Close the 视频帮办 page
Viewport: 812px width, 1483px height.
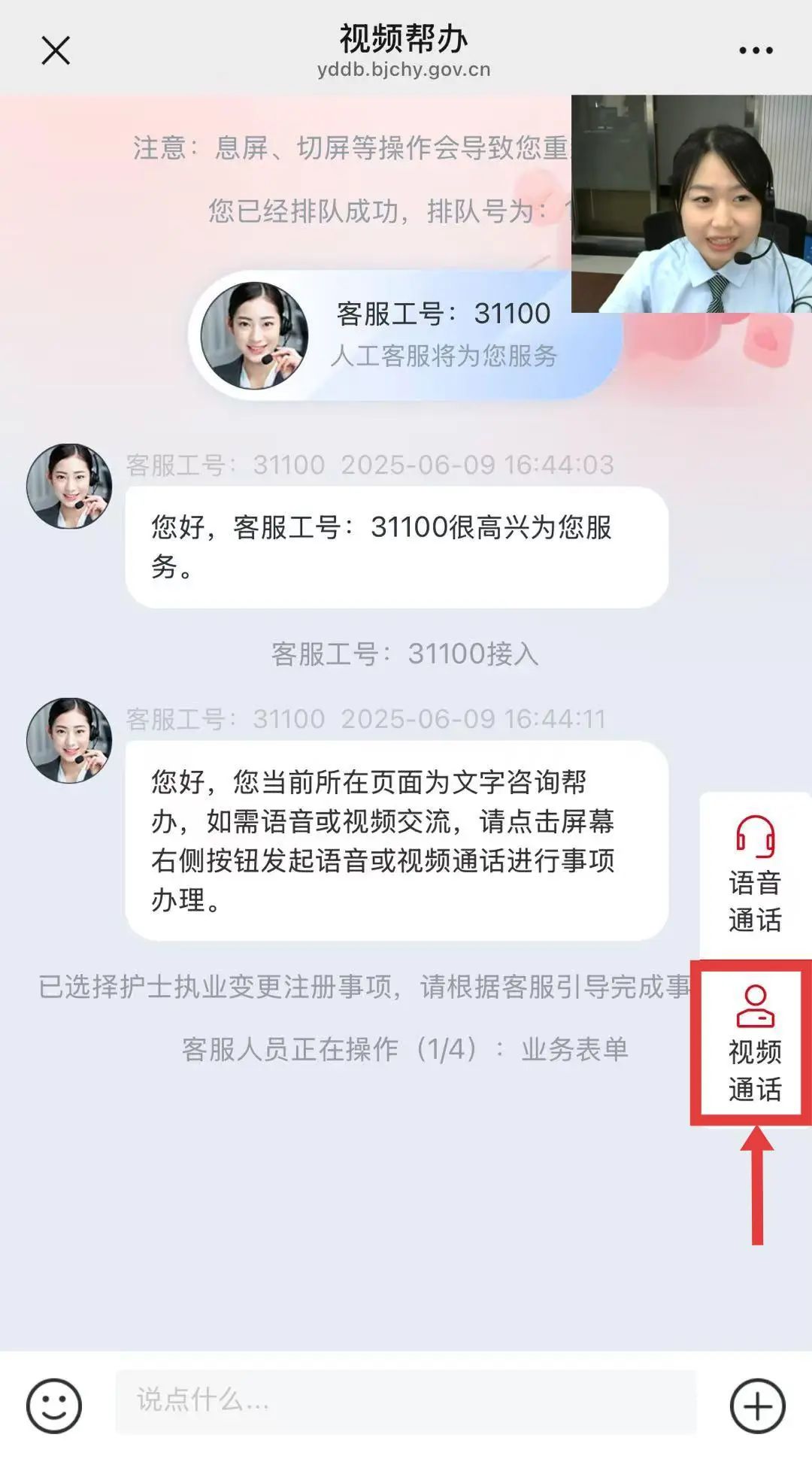pos(56,51)
